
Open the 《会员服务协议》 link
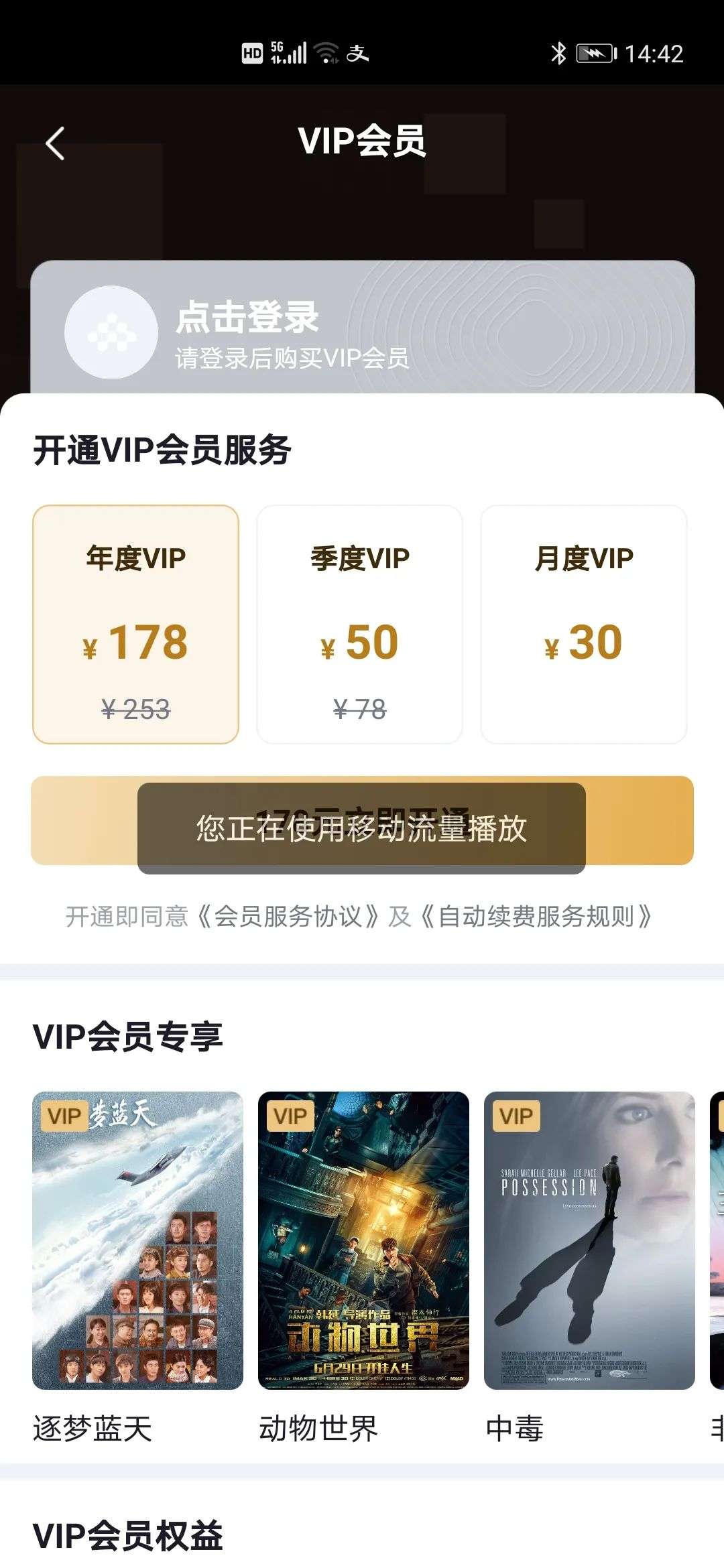pos(288,916)
